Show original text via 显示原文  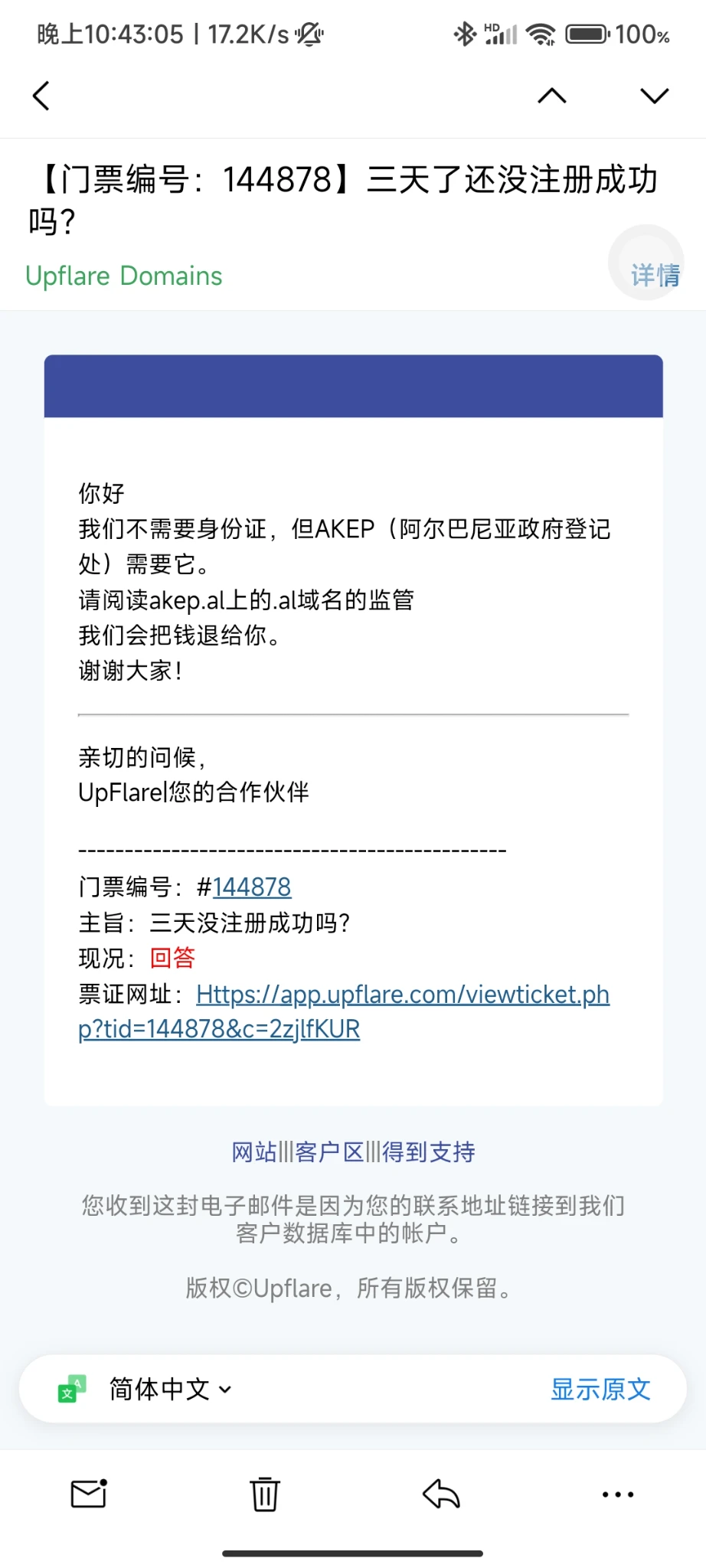[x=600, y=1389]
